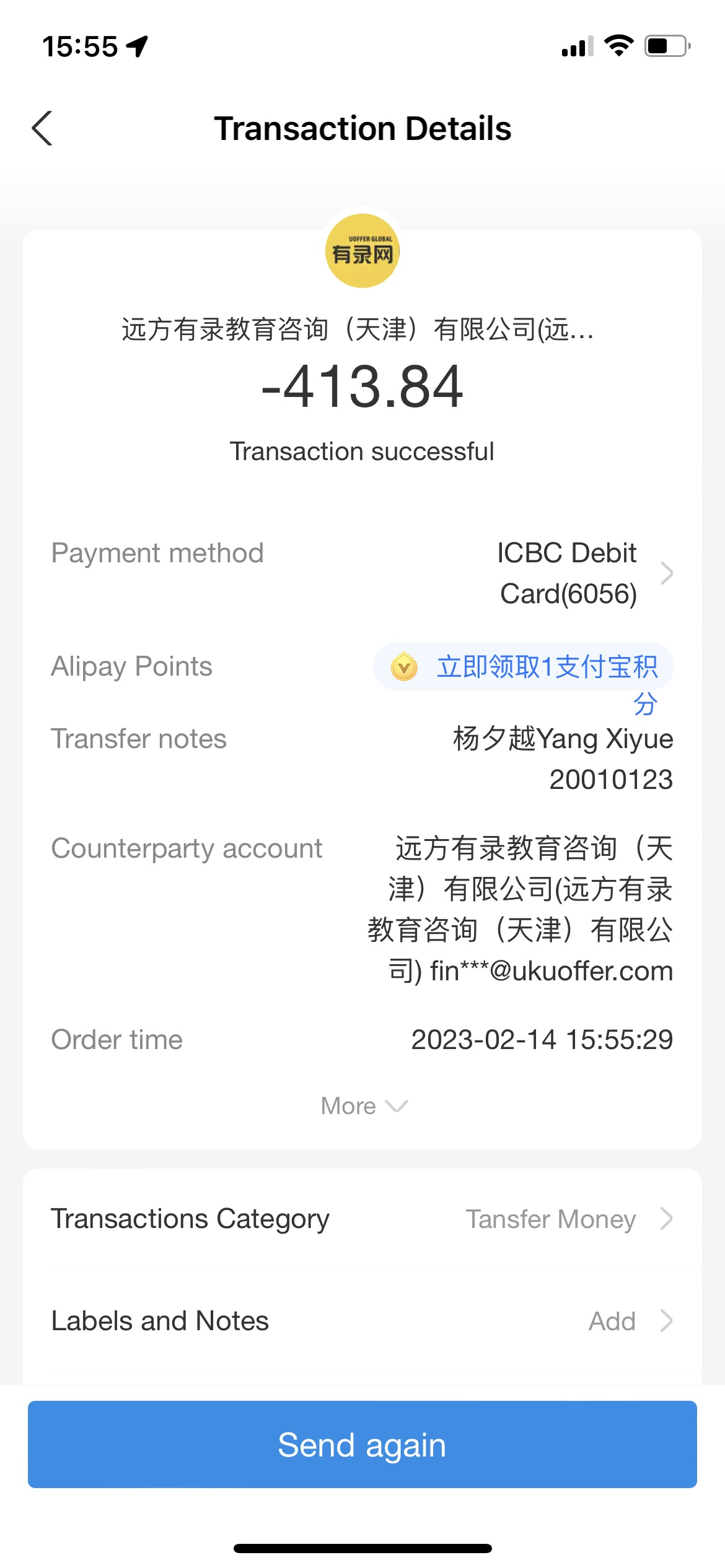Screen dimensions: 725x1568
Task: Claim the Alipay points reward
Action: 524,668
